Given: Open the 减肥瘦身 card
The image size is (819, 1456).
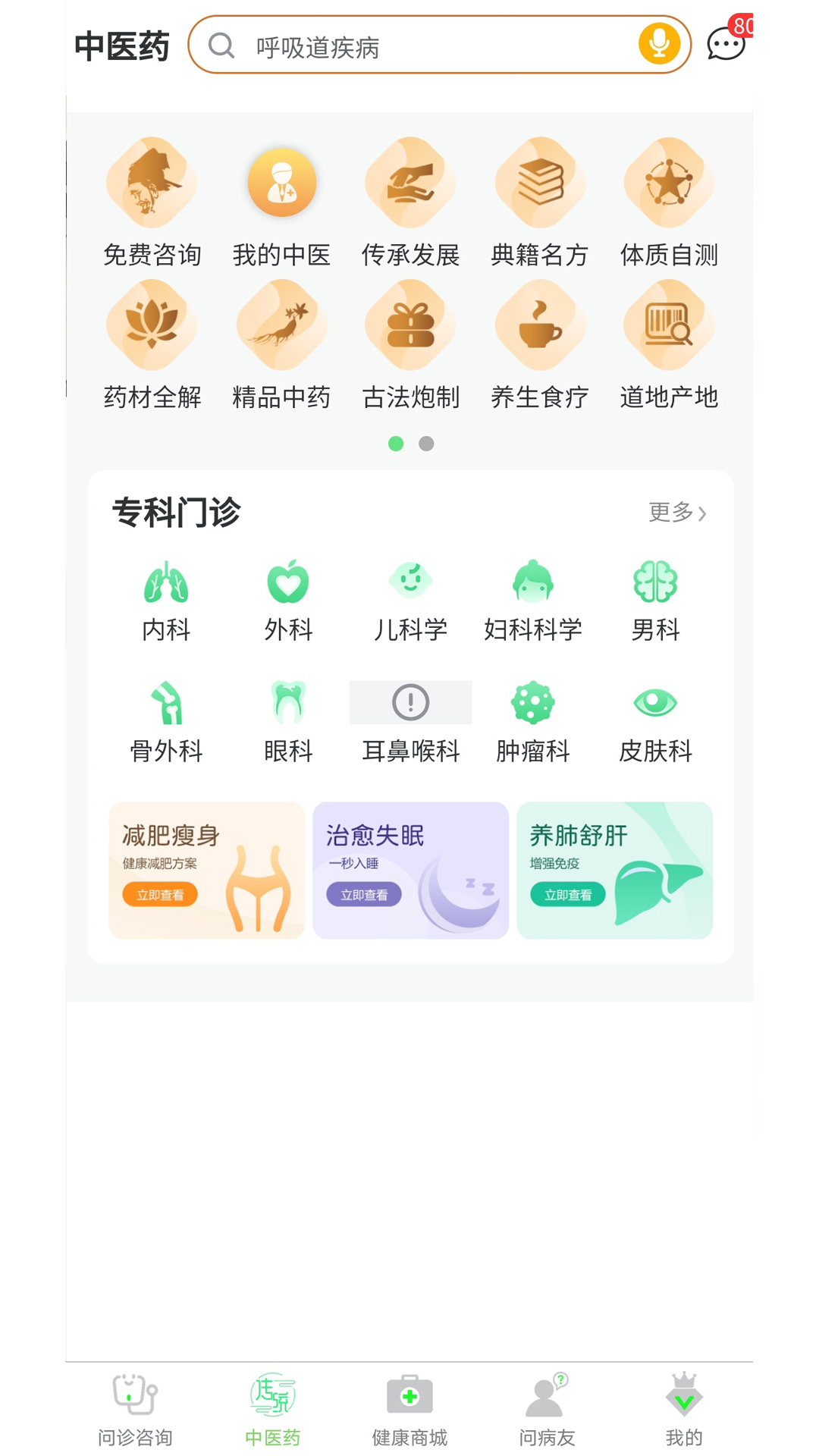Looking at the screenshot, I should 206,870.
